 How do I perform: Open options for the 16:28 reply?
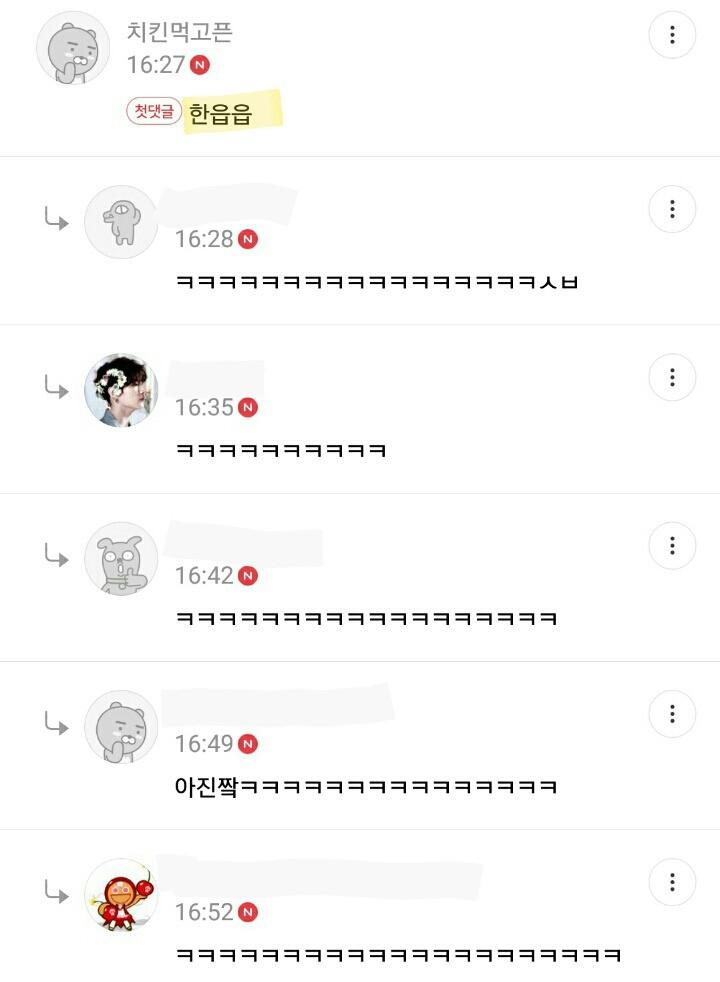[672, 210]
